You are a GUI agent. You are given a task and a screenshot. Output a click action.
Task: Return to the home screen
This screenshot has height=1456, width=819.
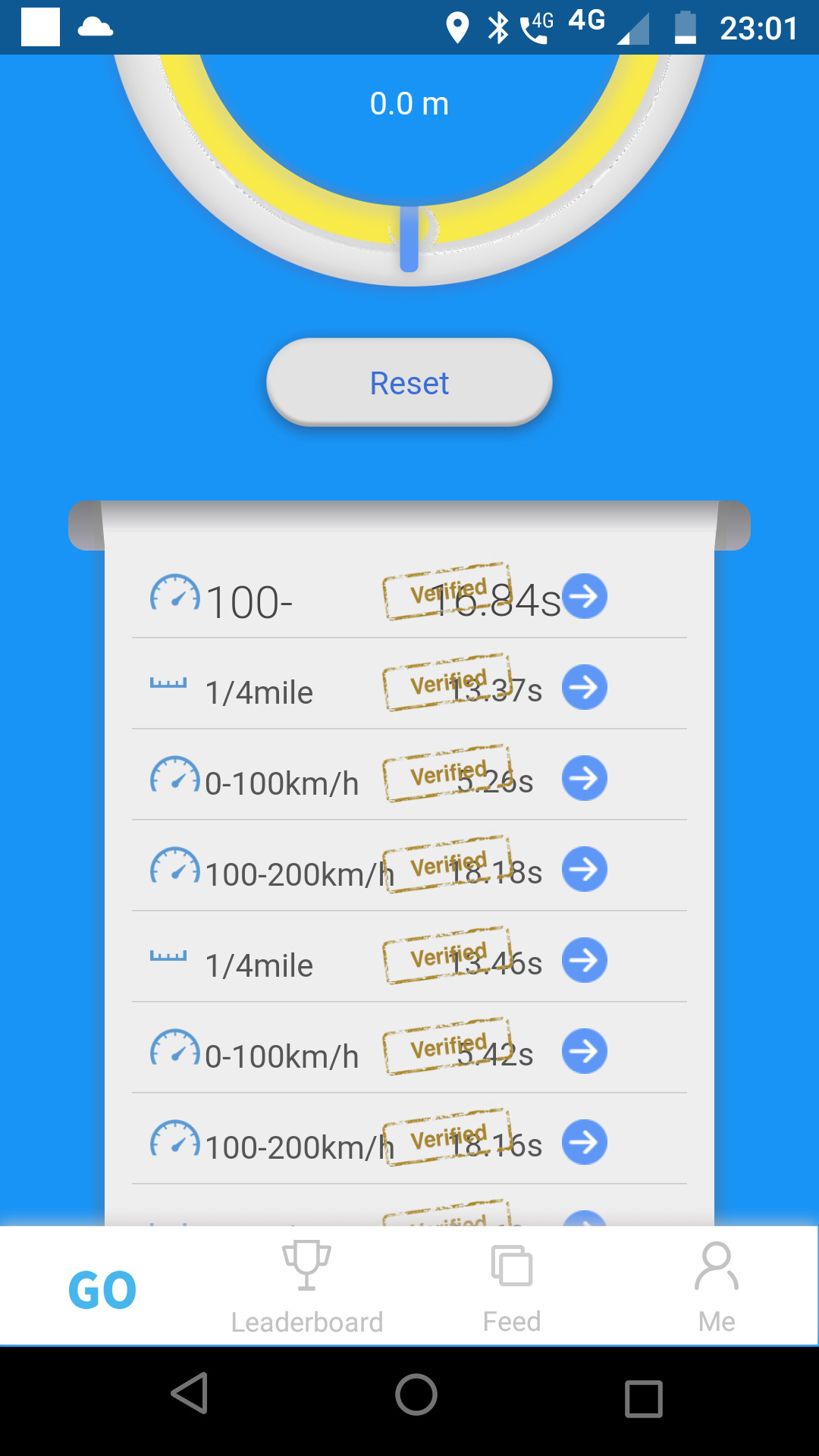[x=416, y=1394]
